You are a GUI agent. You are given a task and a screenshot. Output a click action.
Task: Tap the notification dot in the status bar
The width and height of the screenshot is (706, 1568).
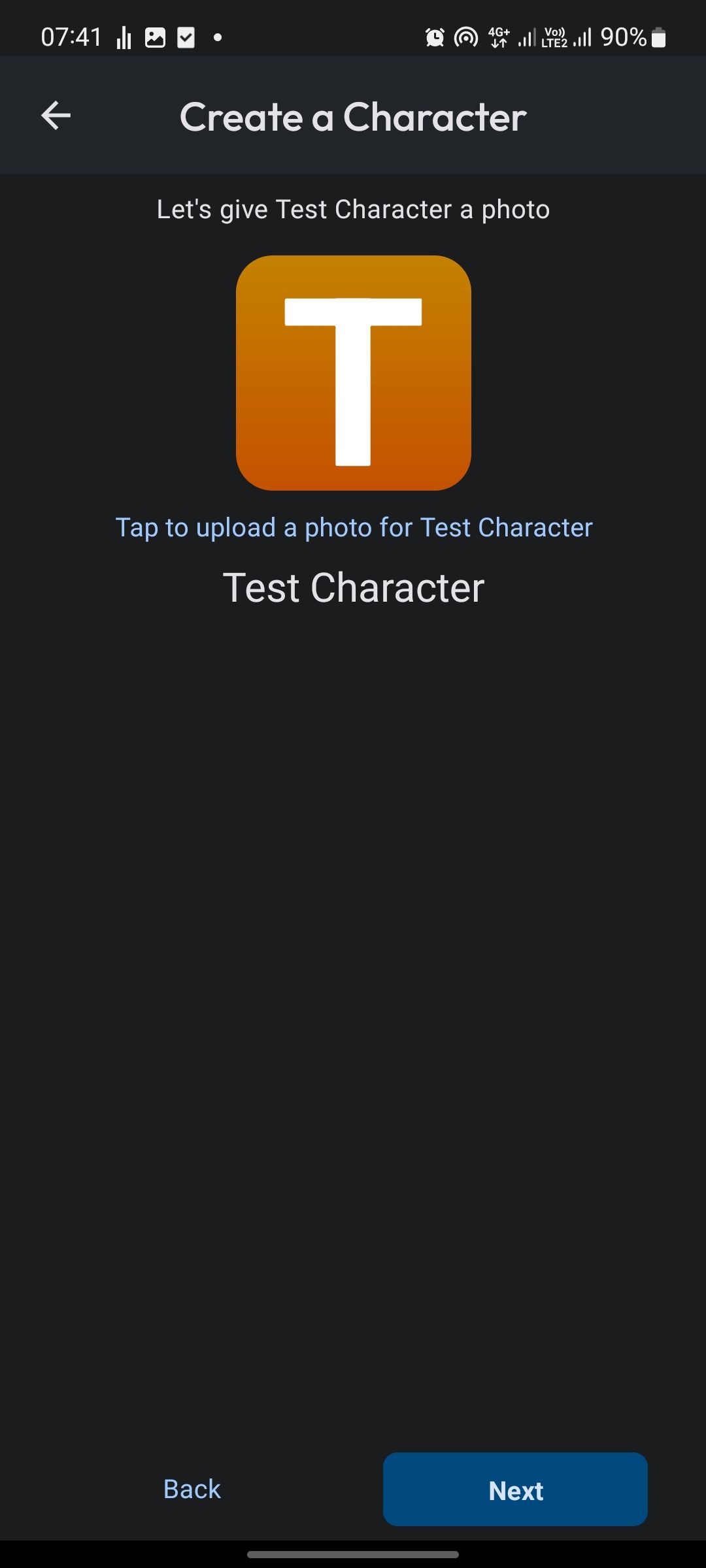pos(218,37)
